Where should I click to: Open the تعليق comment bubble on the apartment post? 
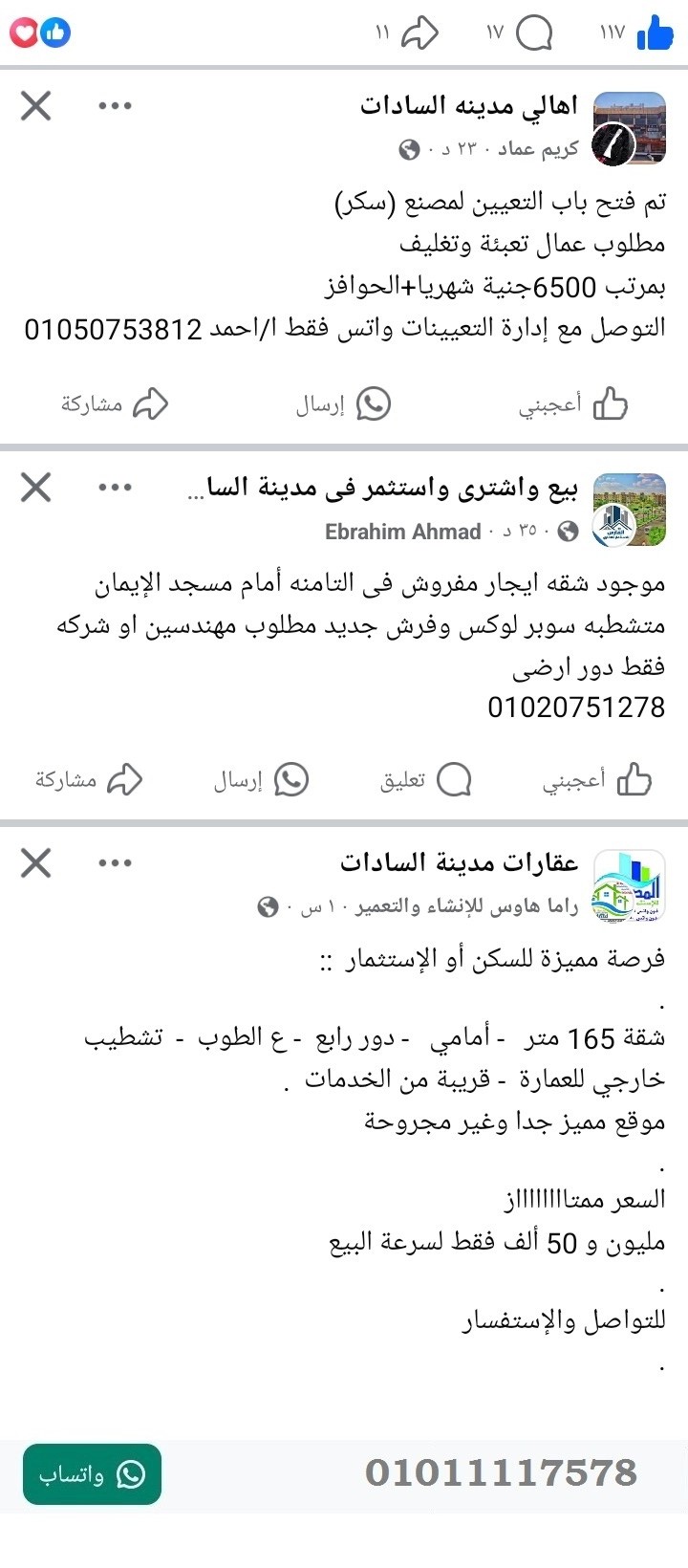pos(457,779)
